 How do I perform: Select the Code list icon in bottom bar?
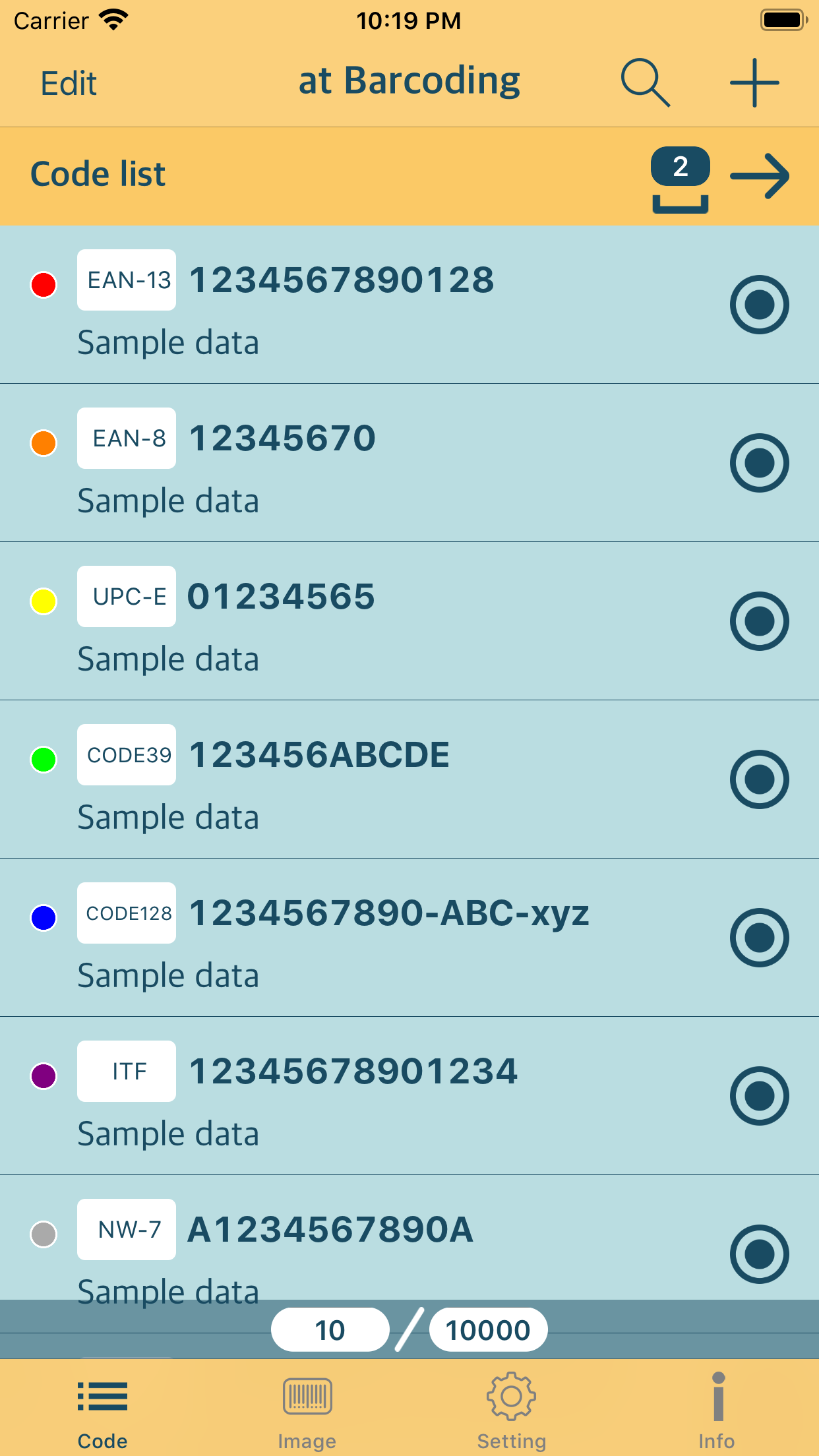tap(102, 1396)
